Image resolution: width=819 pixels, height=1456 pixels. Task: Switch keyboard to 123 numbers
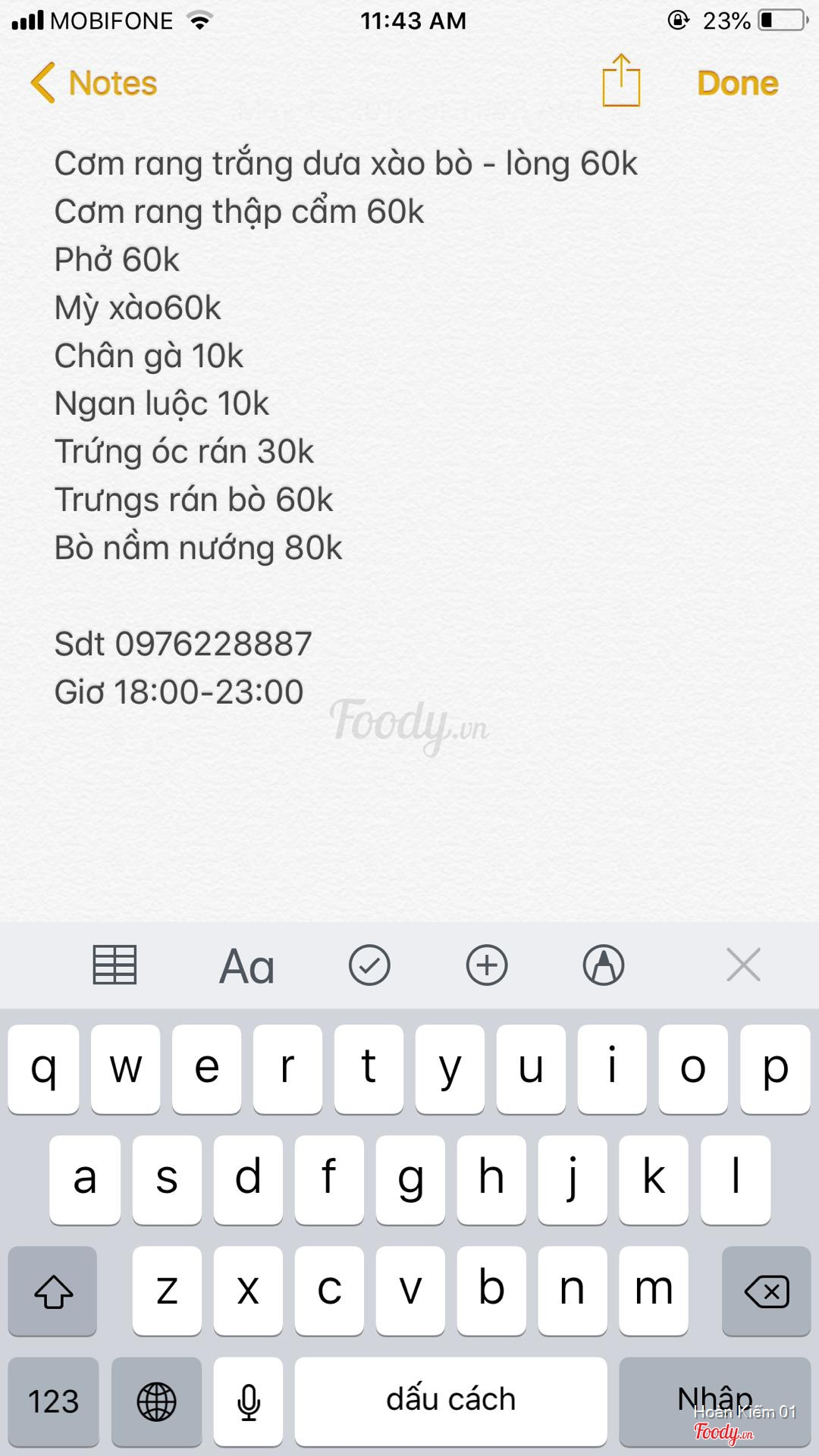[x=53, y=1401]
